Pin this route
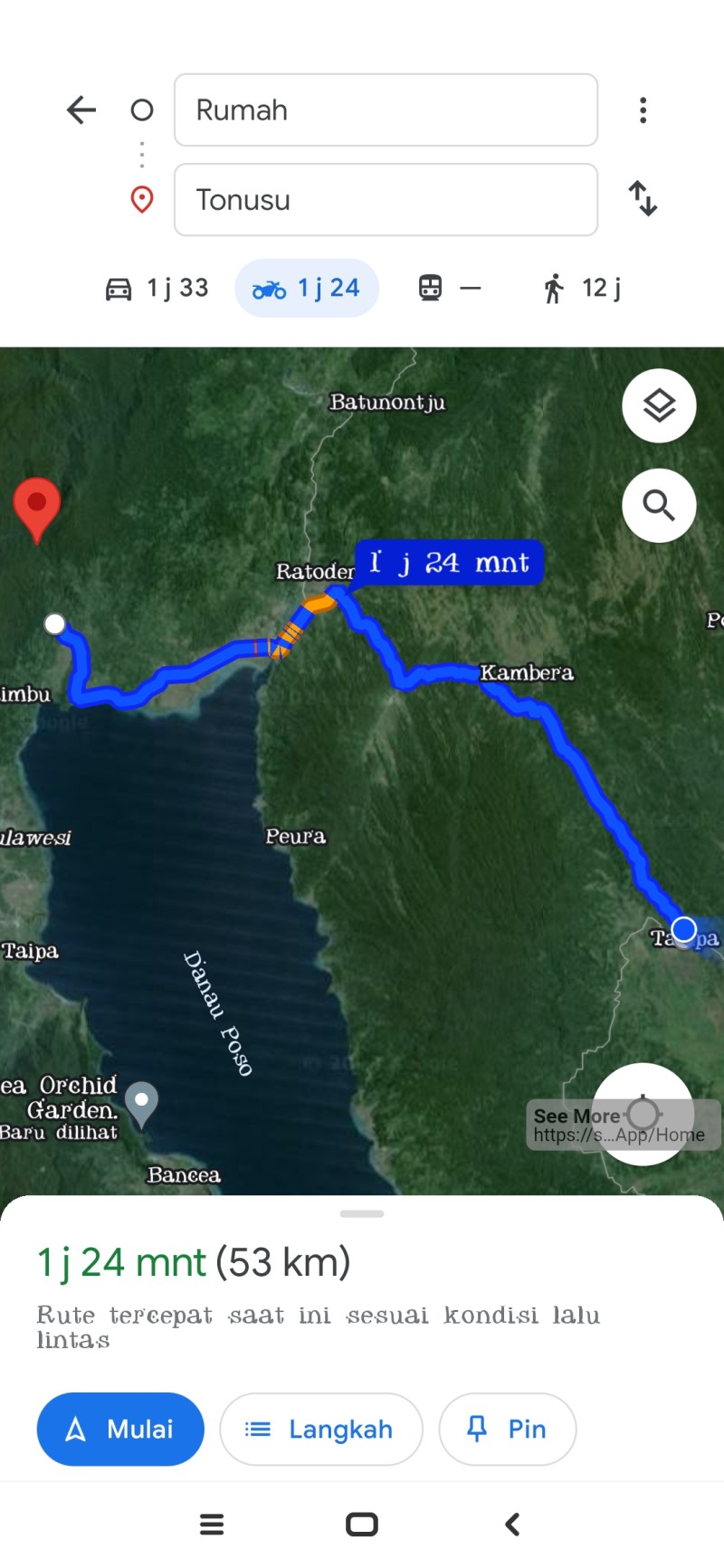This screenshot has height=1568, width=724. click(508, 1429)
